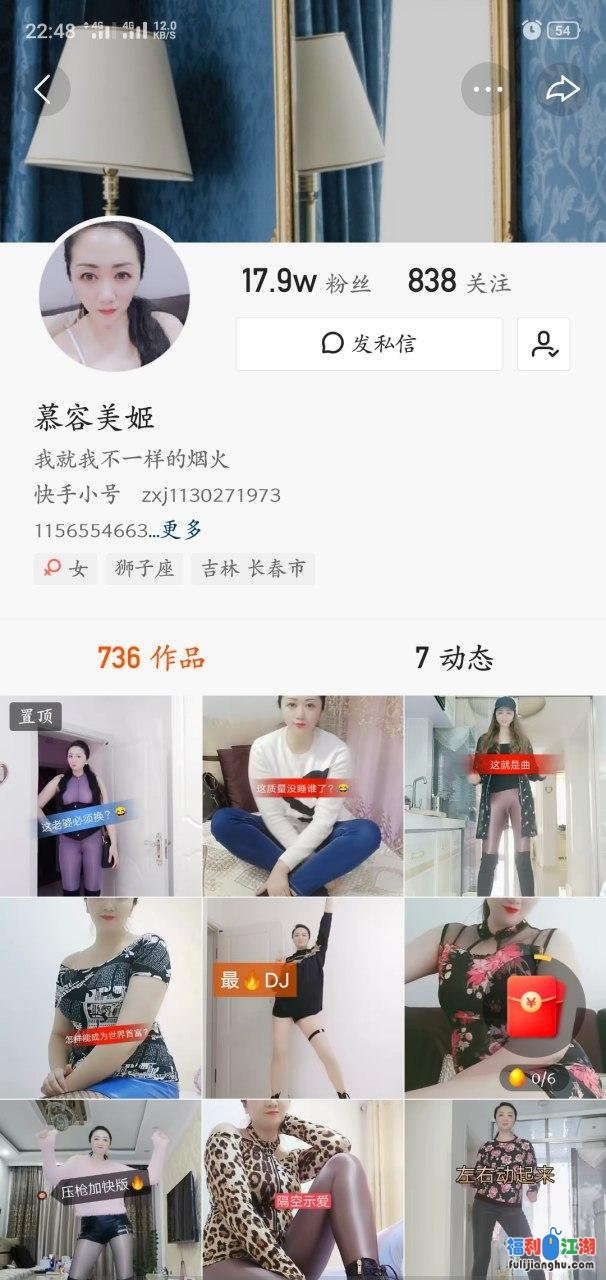Screen dimensions: 606x1280
Task: Switch to the 7 动态 tab
Action: 454,657
